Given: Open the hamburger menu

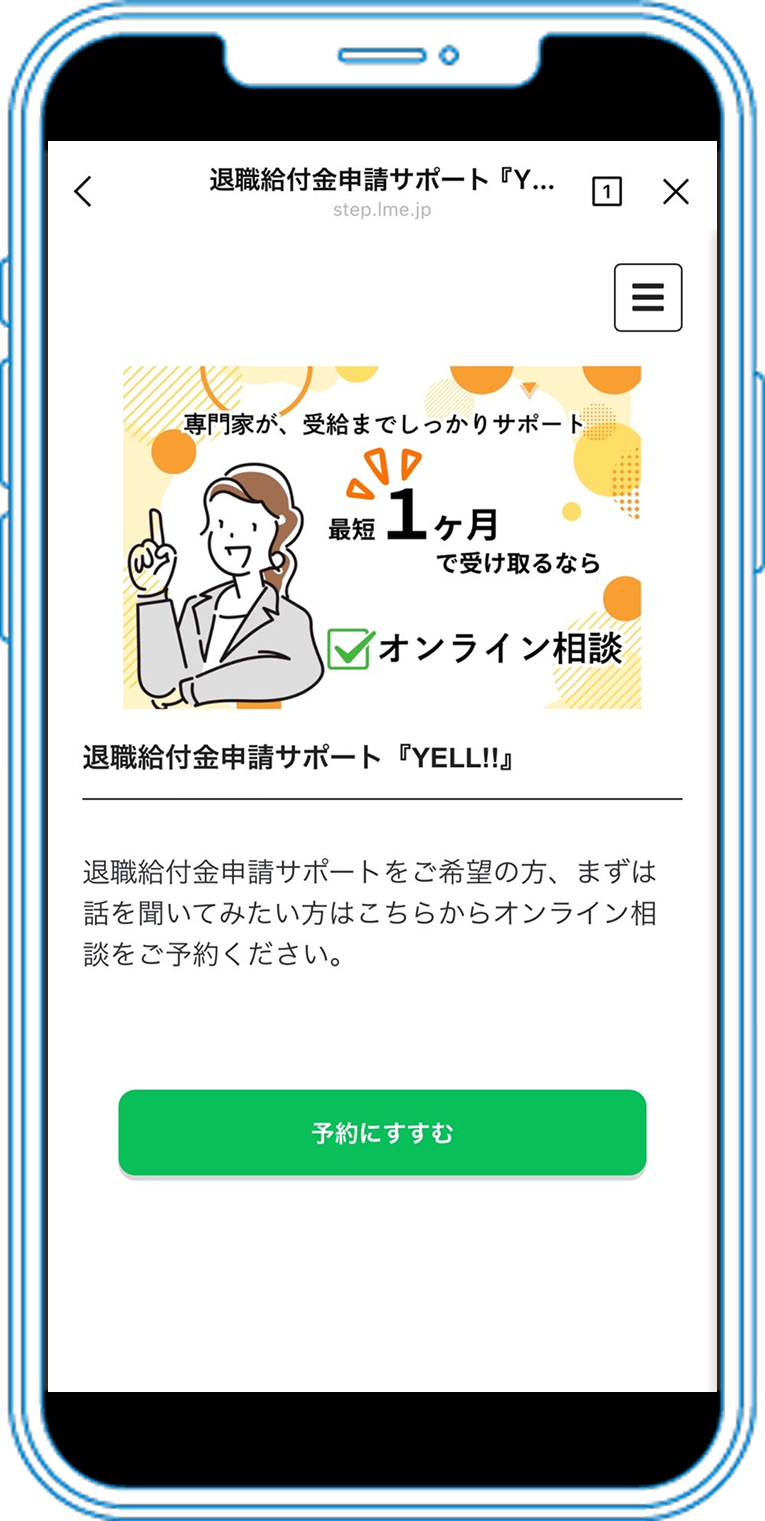Looking at the screenshot, I should [648, 297].
